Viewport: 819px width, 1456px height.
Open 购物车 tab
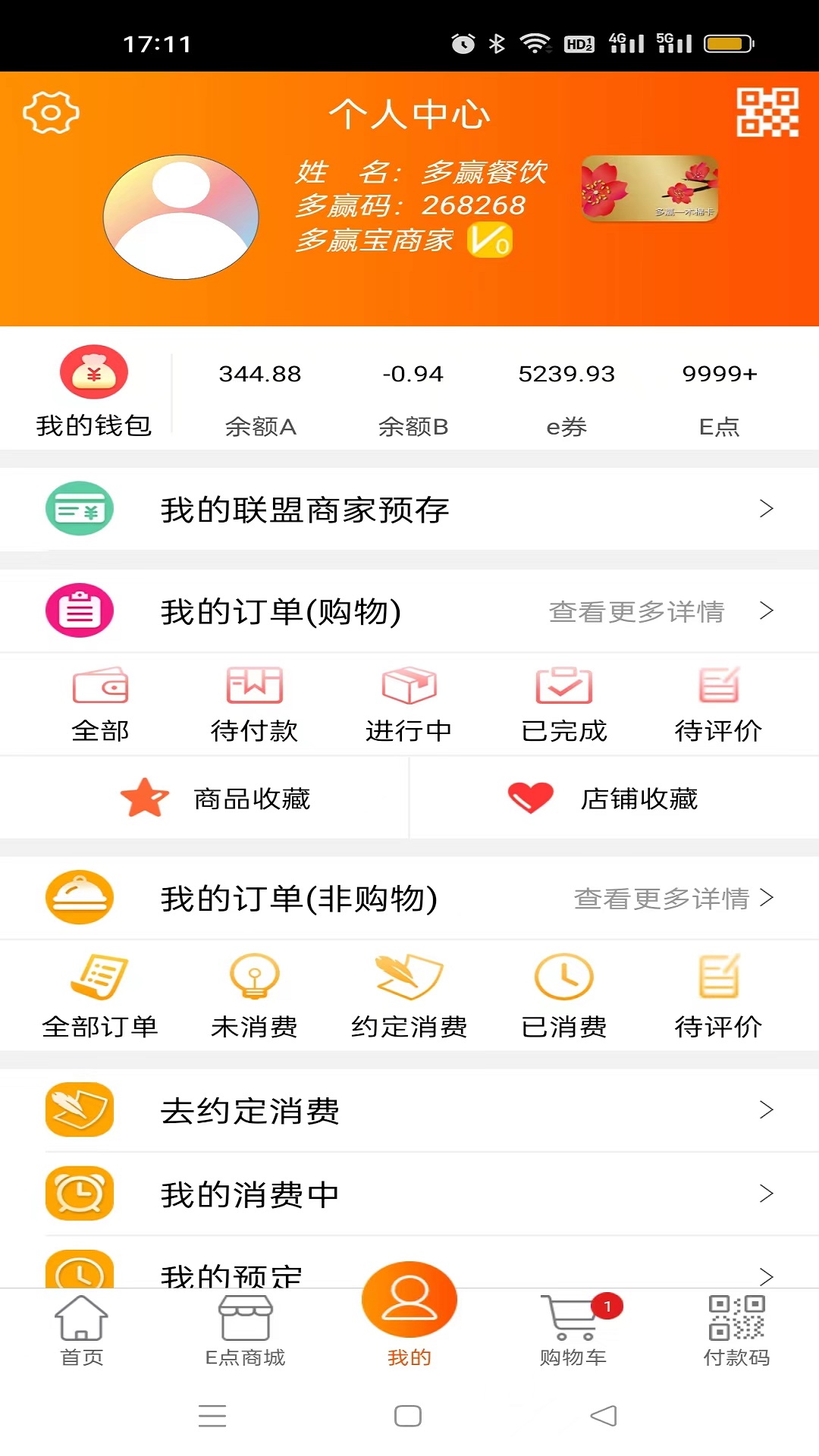(573, 1331)
